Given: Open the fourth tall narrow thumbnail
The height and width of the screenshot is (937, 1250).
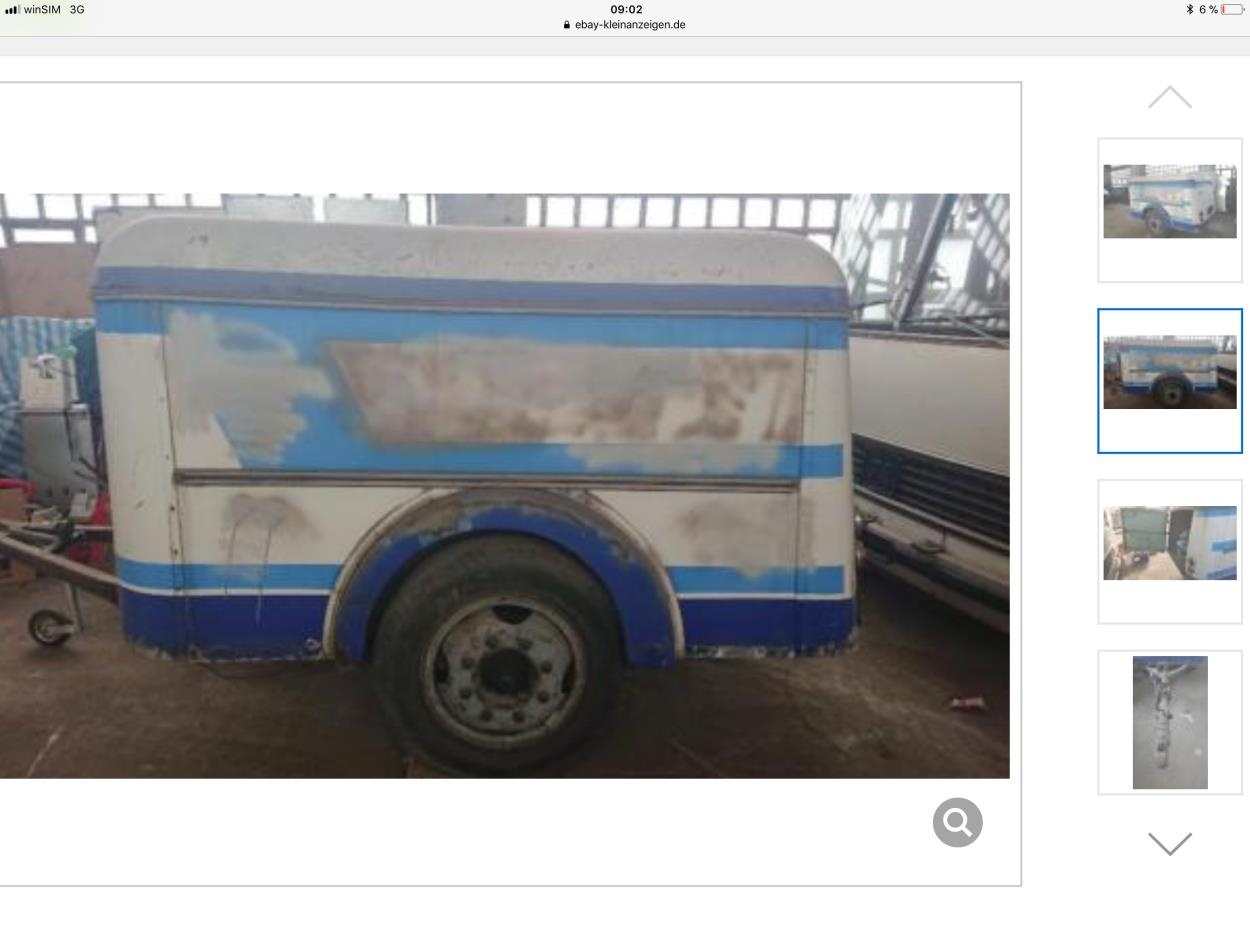Looking at the screenshot, I should (x=1169, y=722).
